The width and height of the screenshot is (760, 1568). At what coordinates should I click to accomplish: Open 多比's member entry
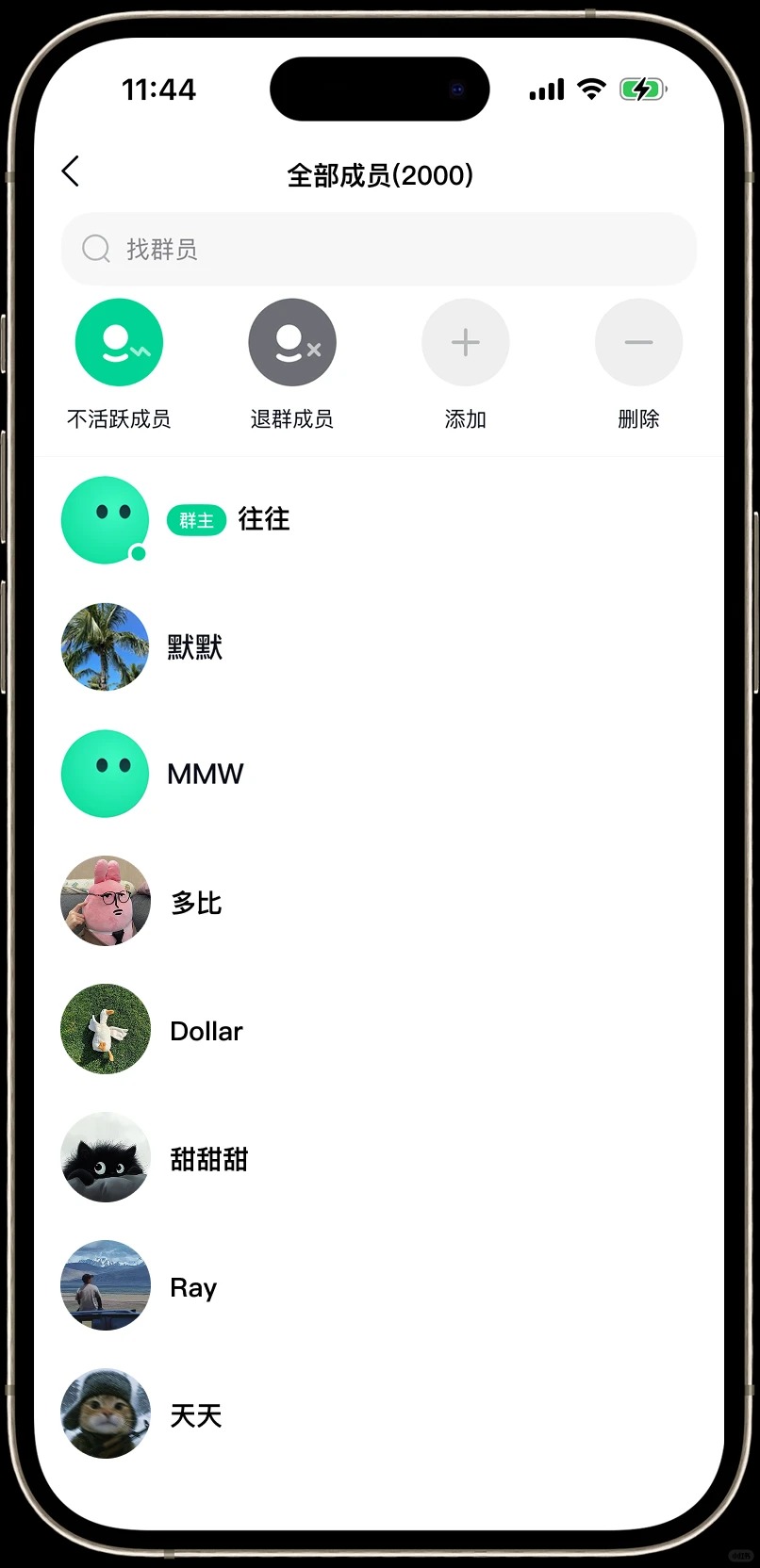(195, 902)
